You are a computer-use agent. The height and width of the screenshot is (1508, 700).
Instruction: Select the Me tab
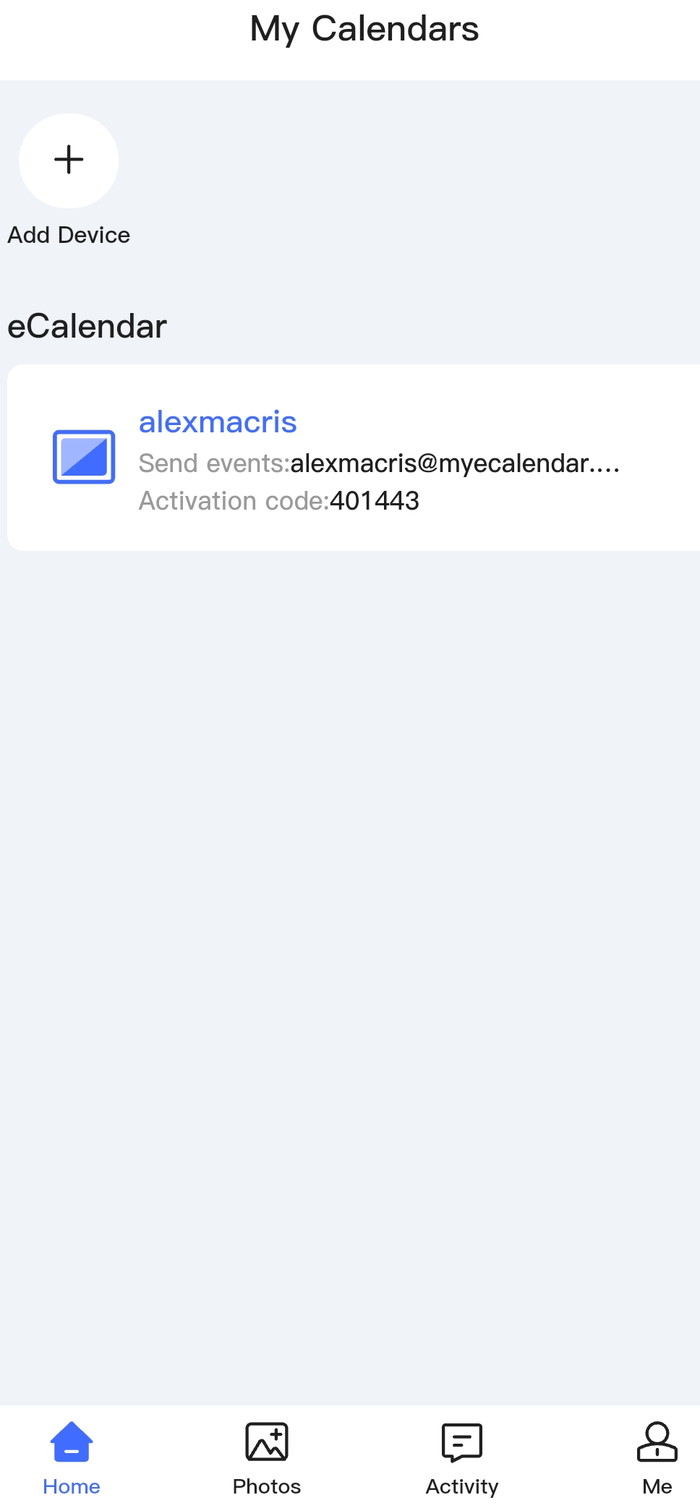pyautogui.click(x=656, y=1458)
